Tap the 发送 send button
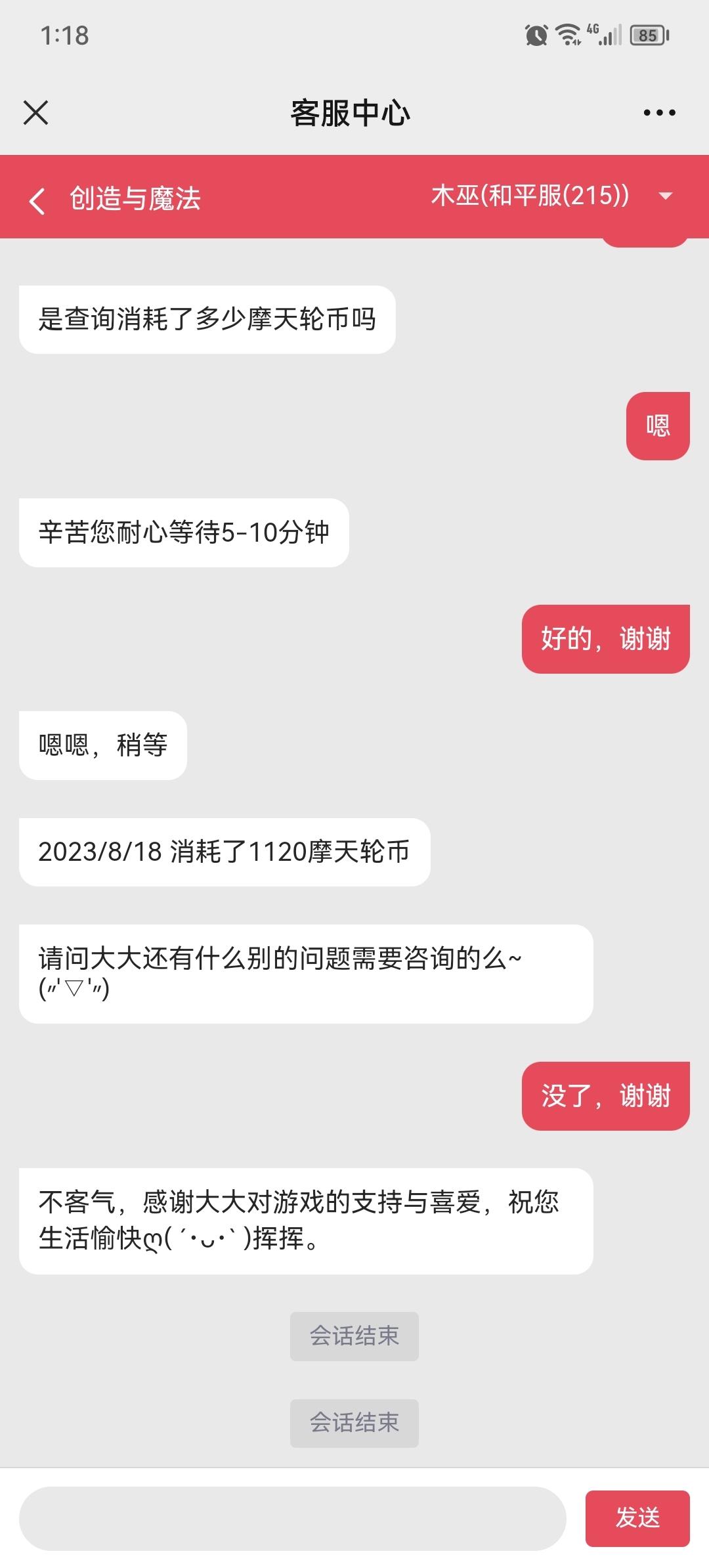This screenshot has height=1568, width=709. pos(637,1518)
